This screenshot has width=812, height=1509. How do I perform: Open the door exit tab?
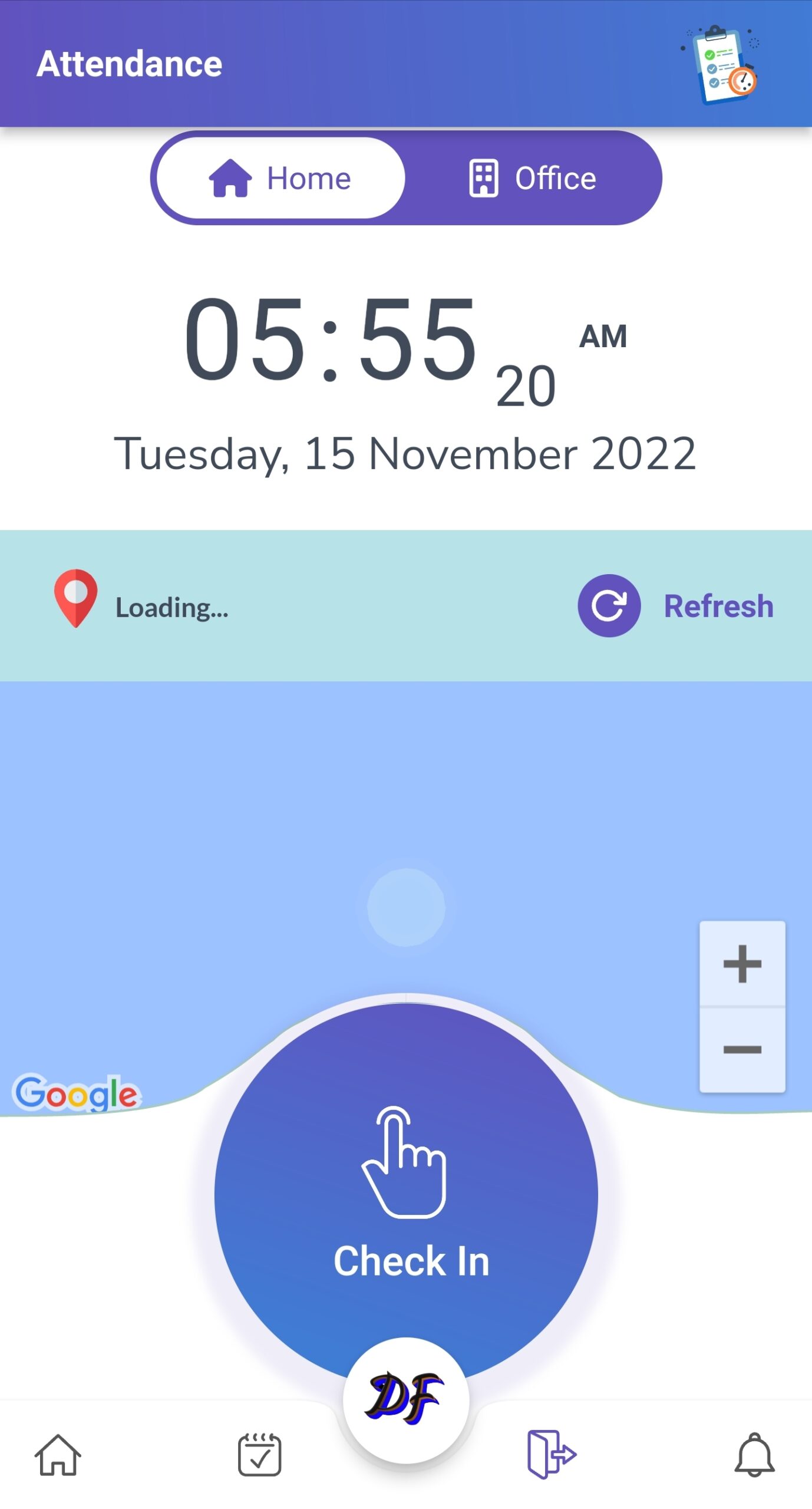pos(552,1454)
